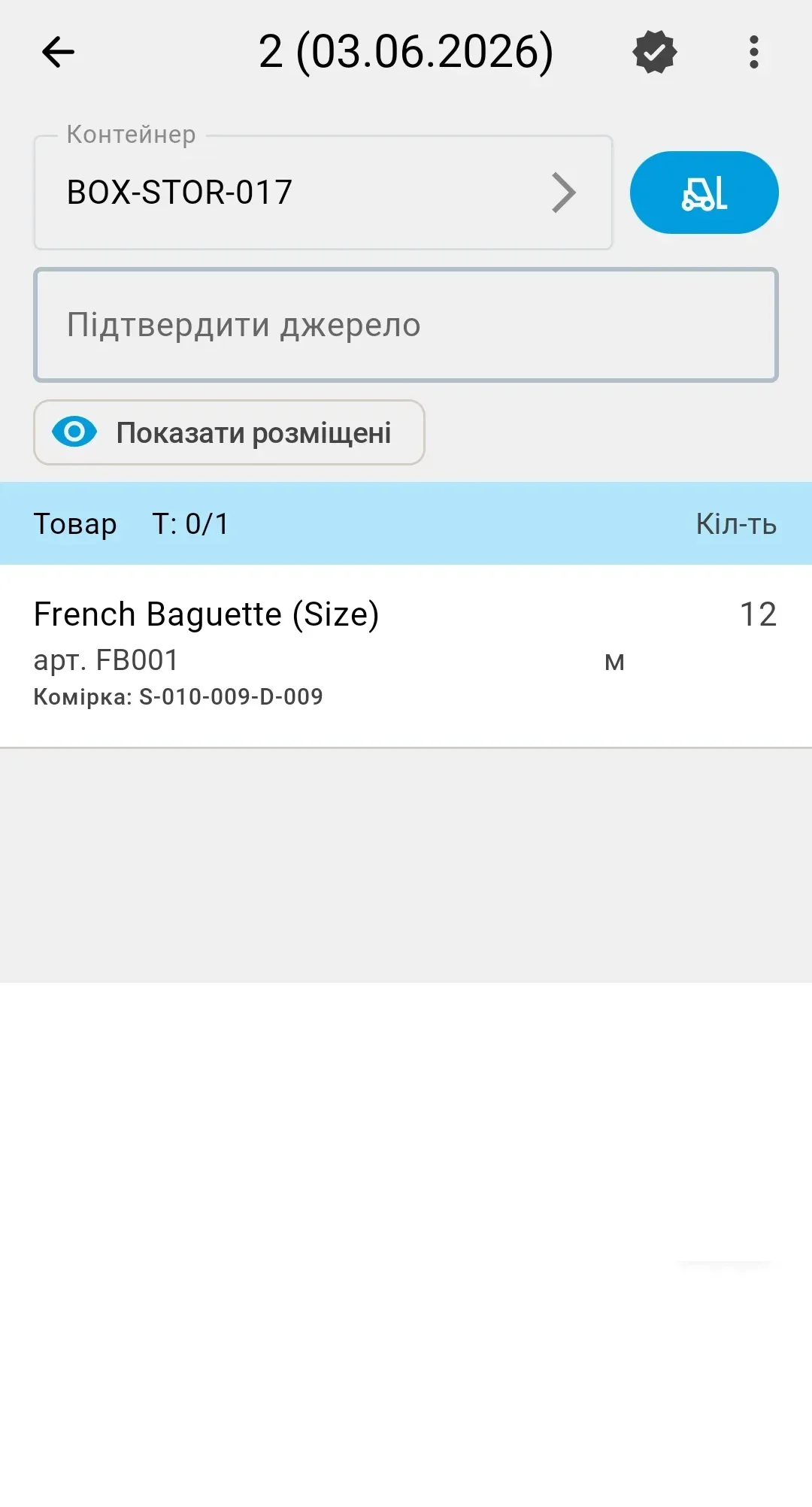
Task: Tap the verified checkmark badge icon
Action: [655, 52]
